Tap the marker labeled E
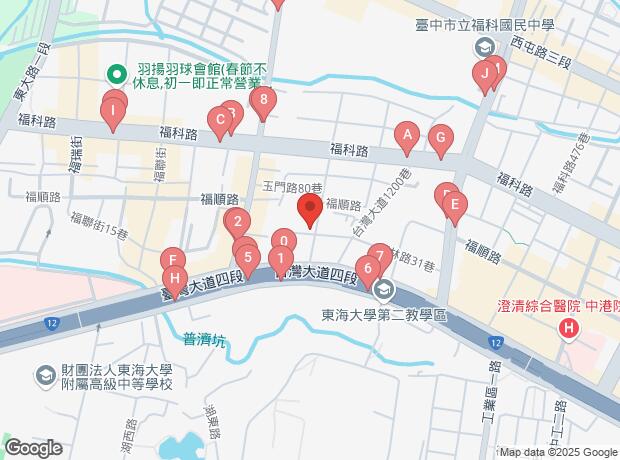Screen dimensions: 620x460 454,207
